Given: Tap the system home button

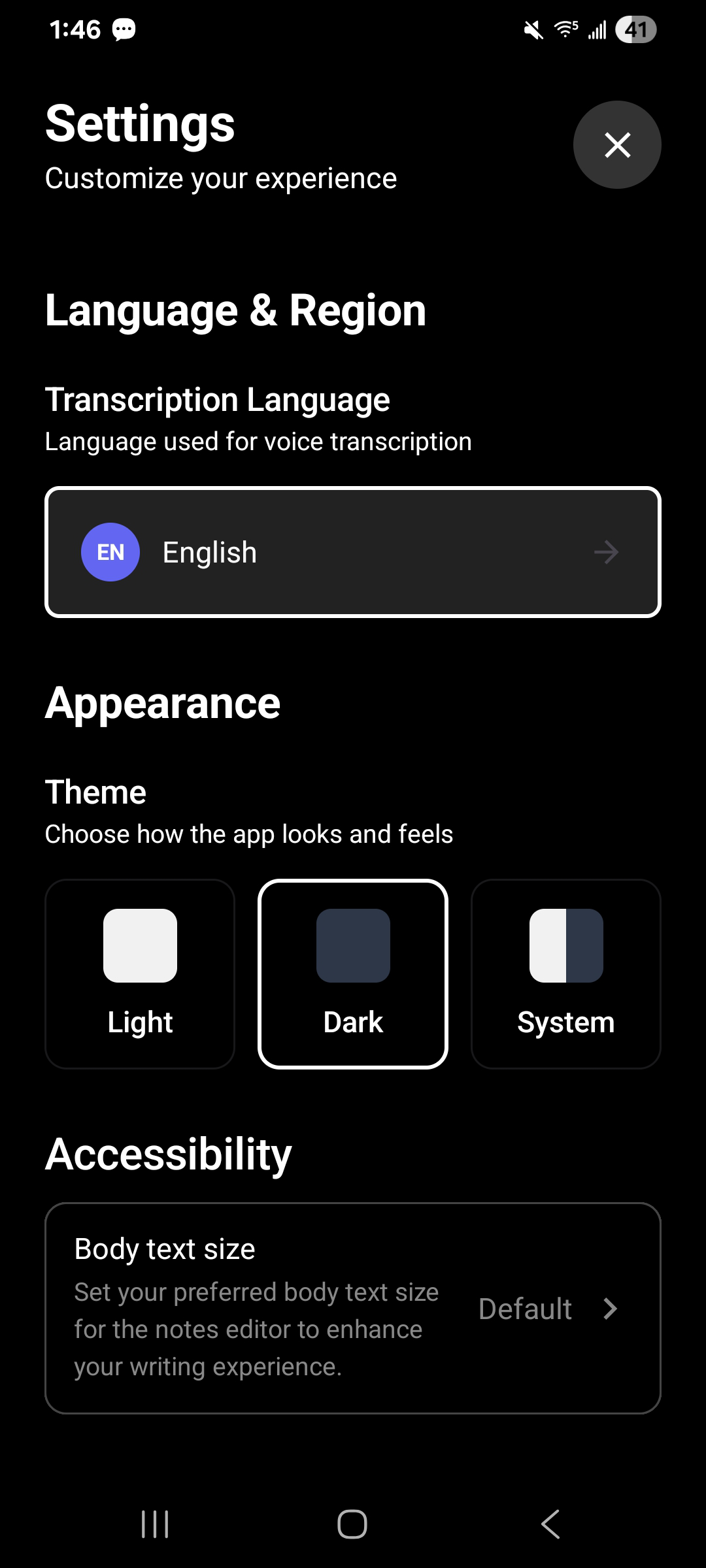Looking at the screenshot, I should click(x=352, y=1524).
